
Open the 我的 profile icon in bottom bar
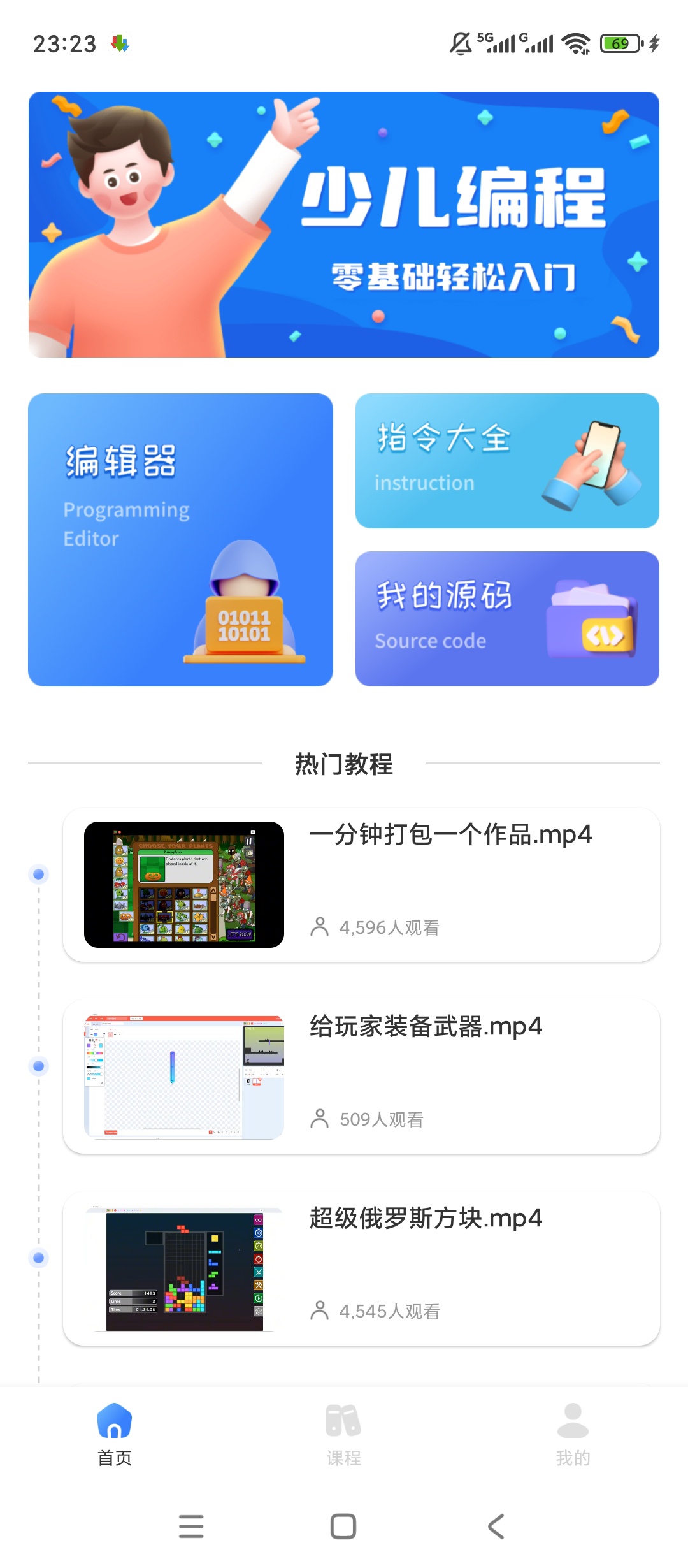pos(573,1431)
